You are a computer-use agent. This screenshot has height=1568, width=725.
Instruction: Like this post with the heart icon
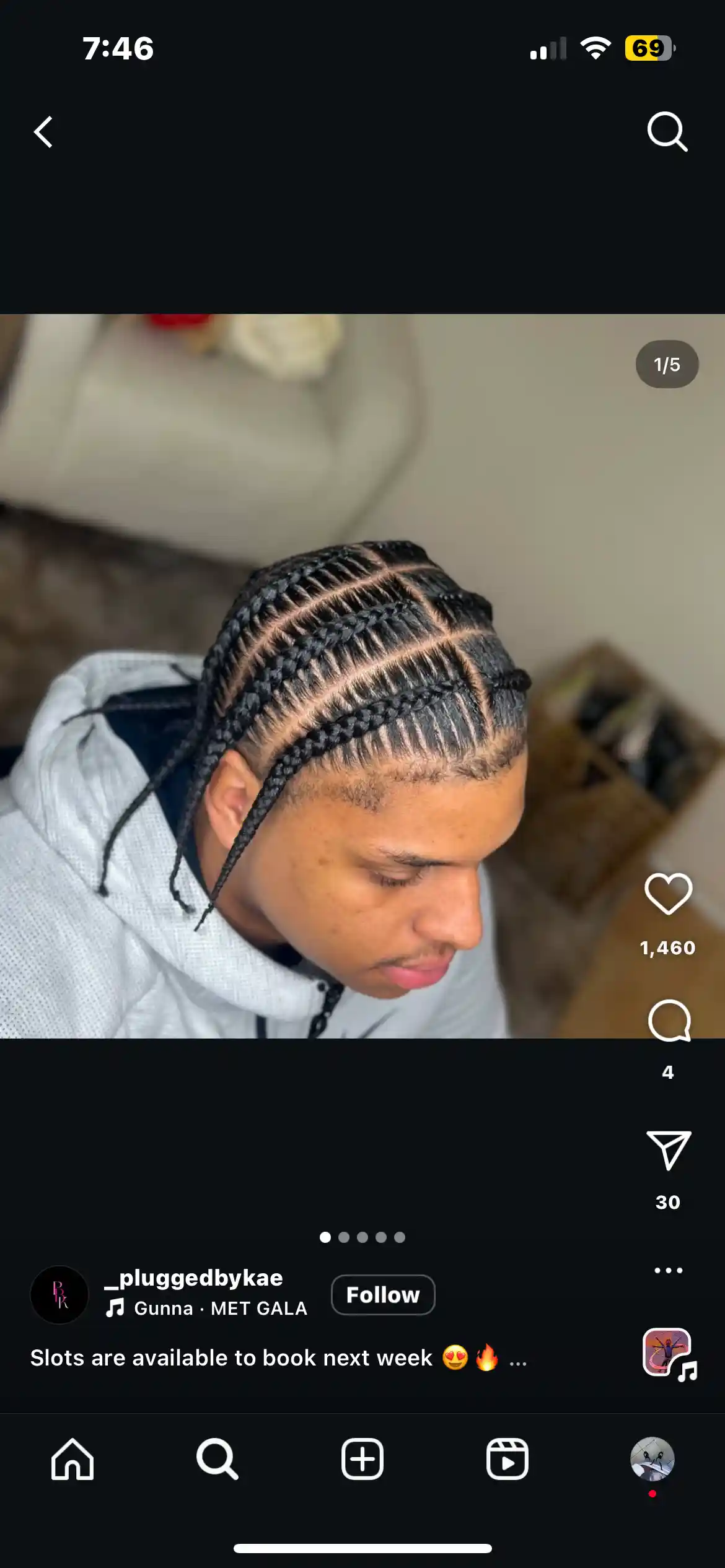point(668,894)
